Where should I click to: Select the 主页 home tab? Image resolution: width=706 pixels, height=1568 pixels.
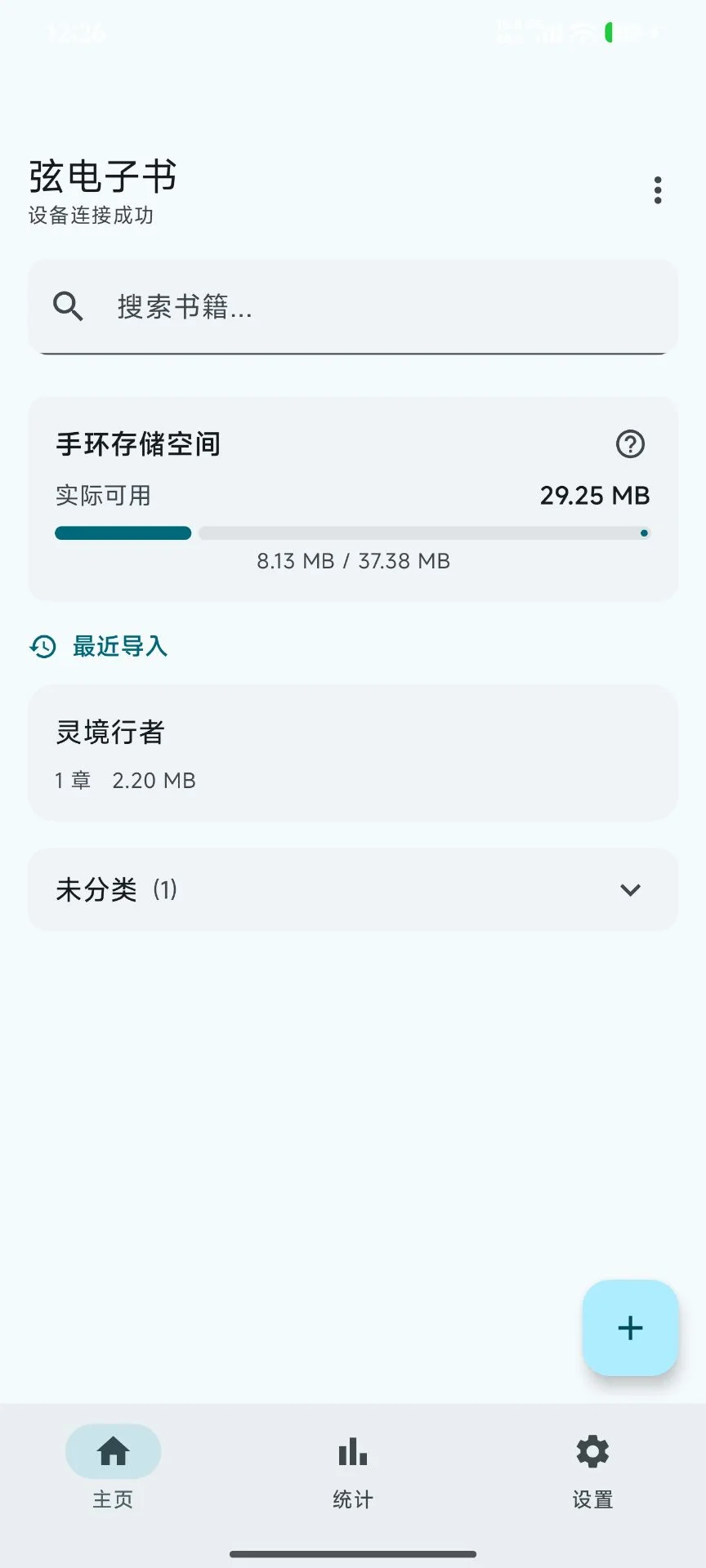pyautogui.click(x=113, y=1467)
